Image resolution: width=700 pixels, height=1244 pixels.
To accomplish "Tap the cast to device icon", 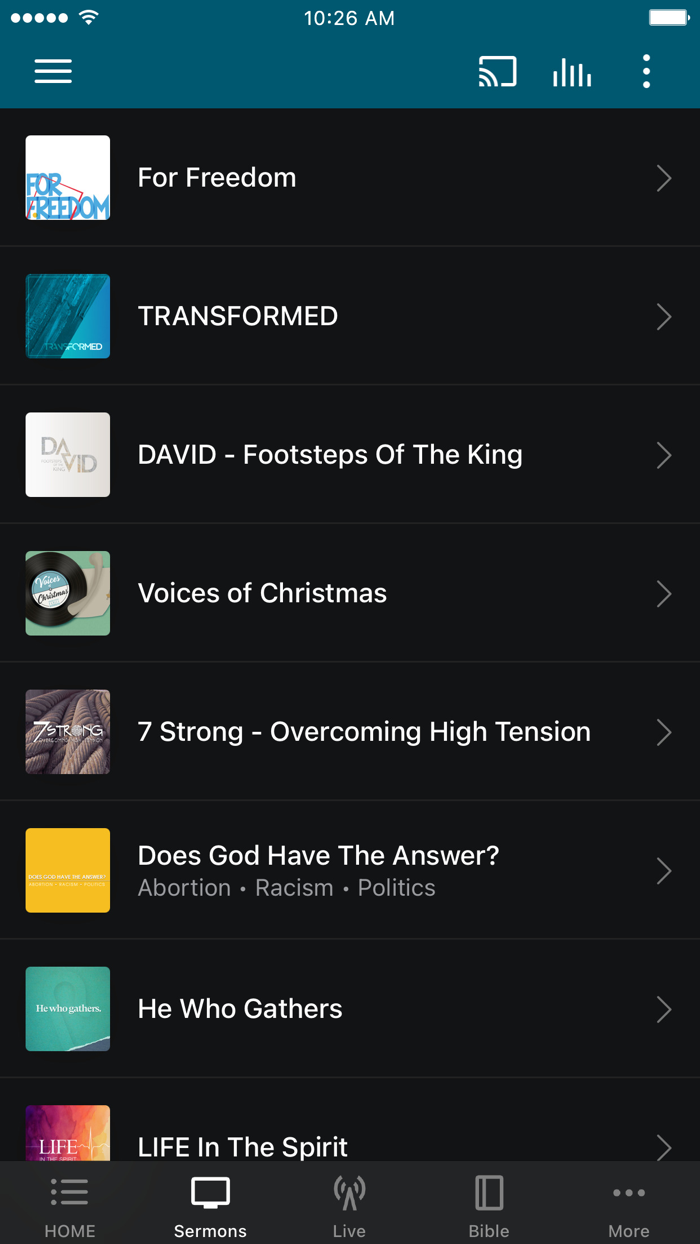I will (x=497, y=72).
